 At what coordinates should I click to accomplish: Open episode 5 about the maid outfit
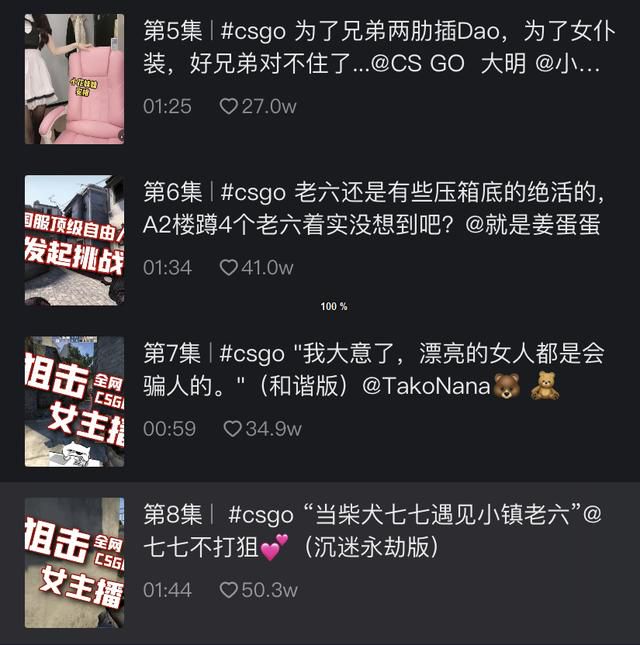pyautogui.click(x=372, y=47)
